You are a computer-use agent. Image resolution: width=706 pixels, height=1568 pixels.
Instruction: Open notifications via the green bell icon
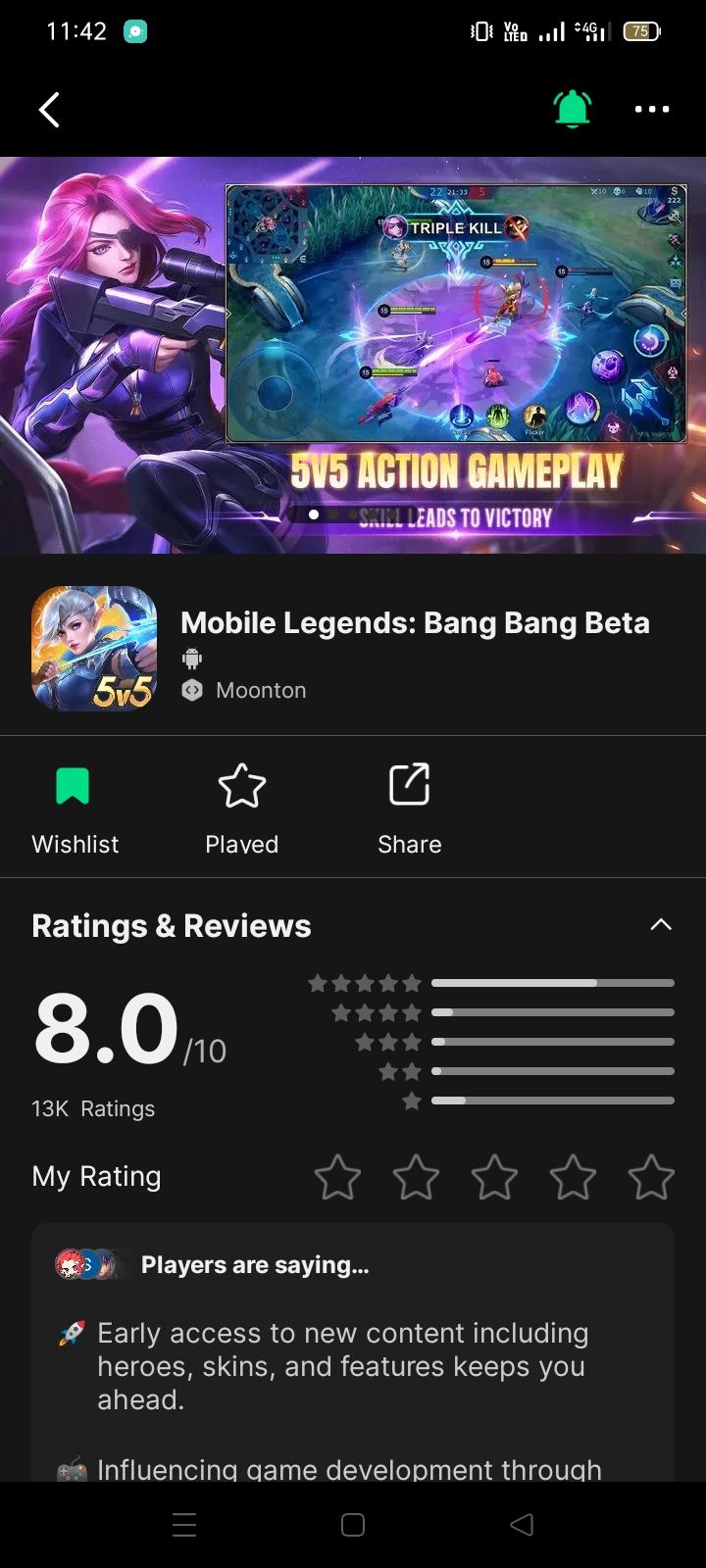(x=572, y=109)
